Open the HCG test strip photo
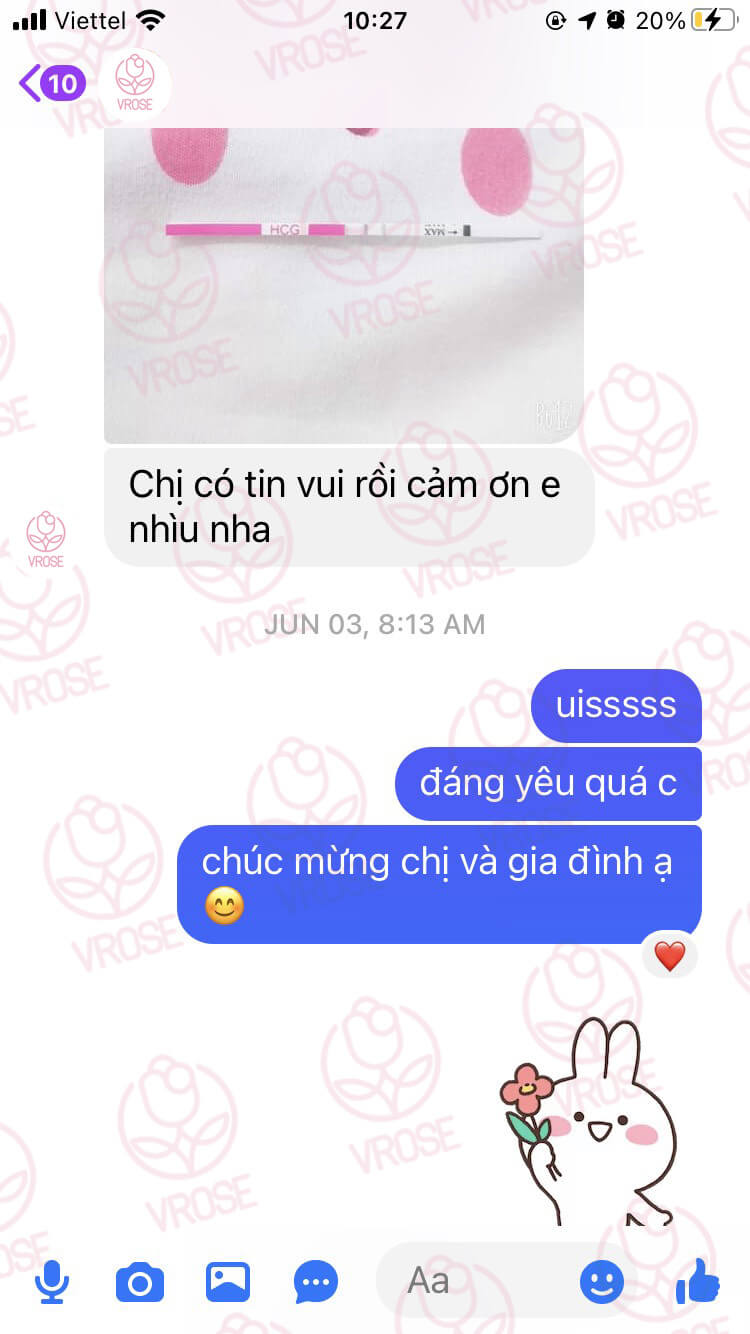750x1334 pixels. [x=344, y=285]
